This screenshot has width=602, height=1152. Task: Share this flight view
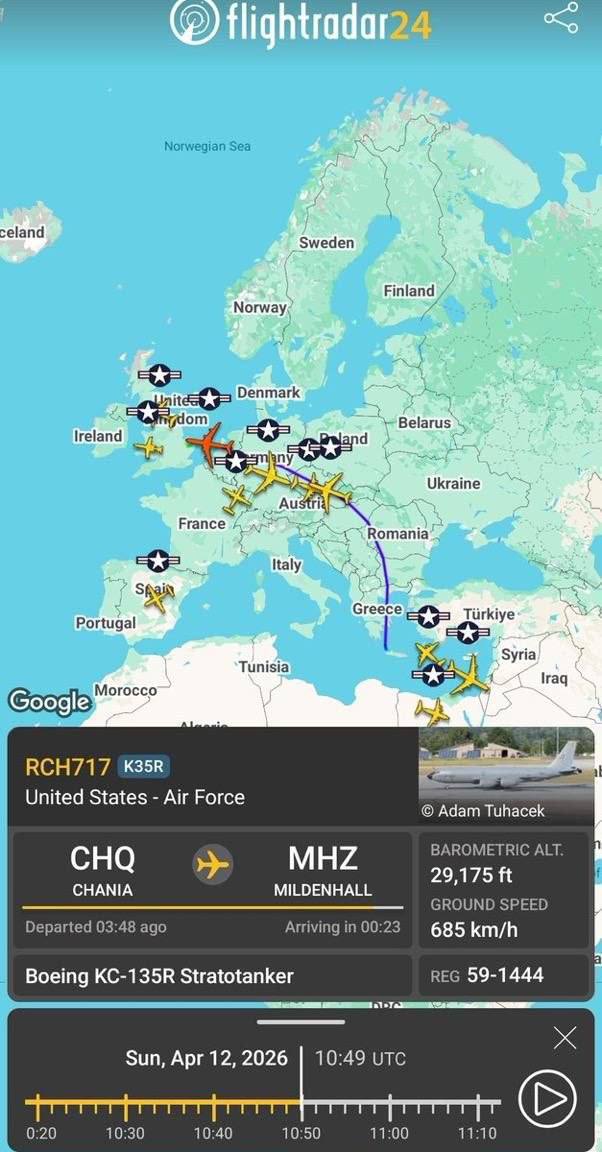(560, 18)
